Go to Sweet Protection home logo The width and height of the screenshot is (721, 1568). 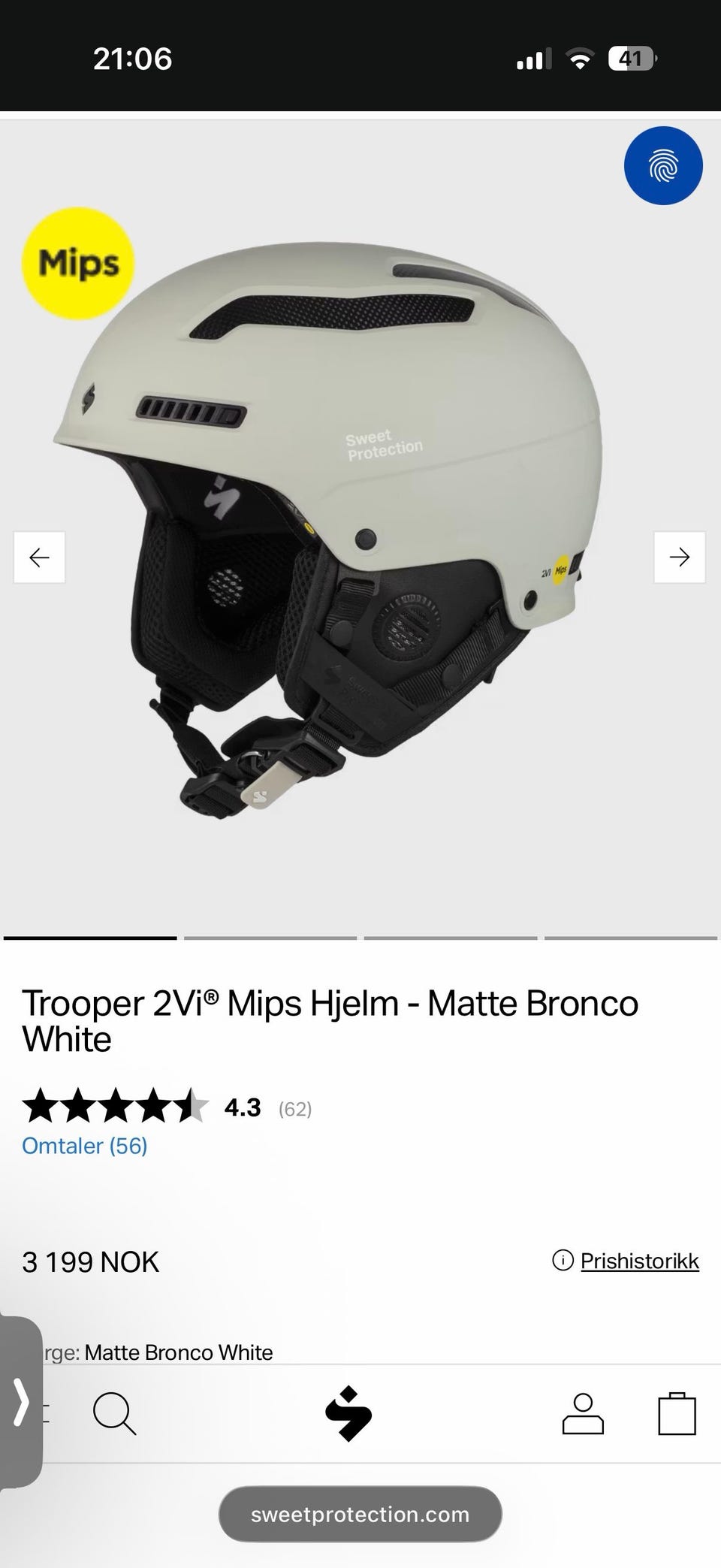[x=348, y=1413]
